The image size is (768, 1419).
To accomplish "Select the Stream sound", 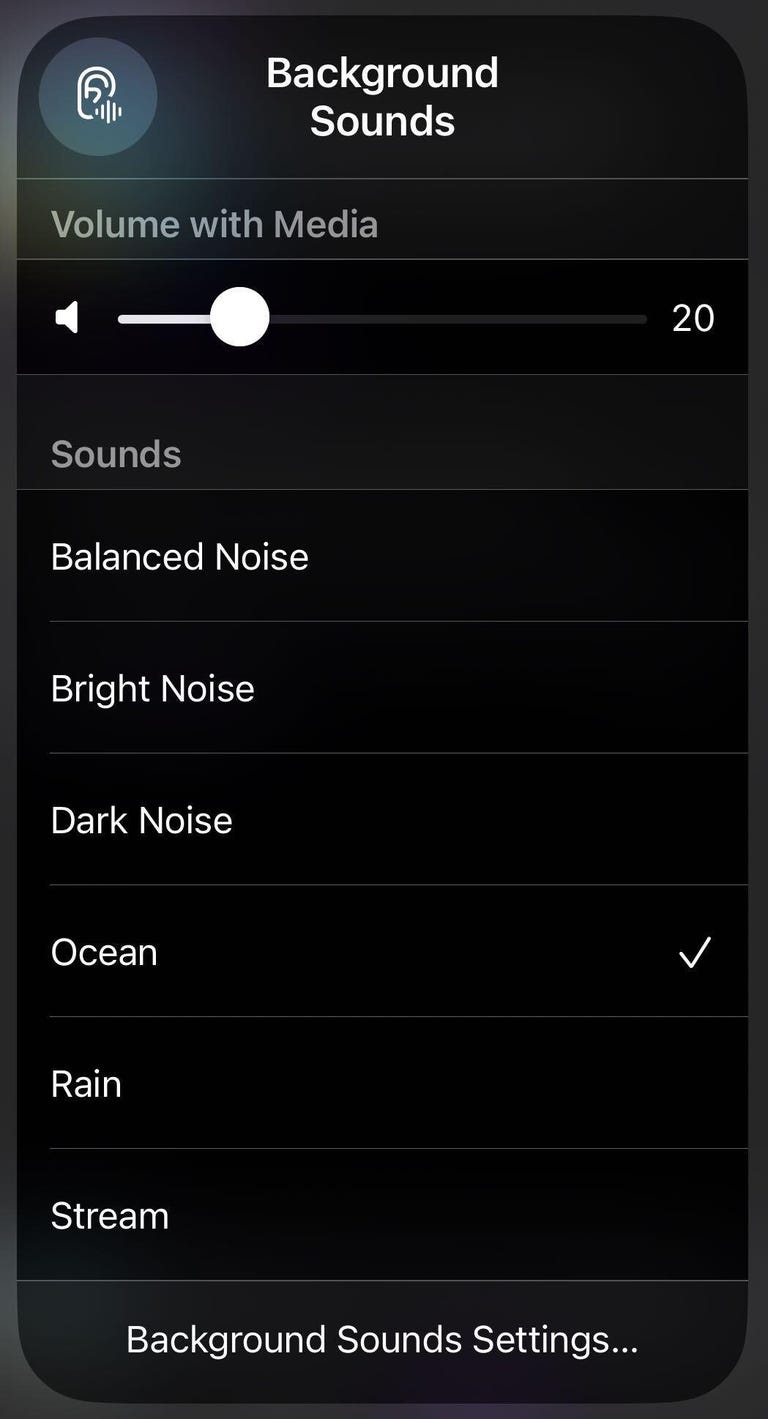I will click(x=382, y=1216).
